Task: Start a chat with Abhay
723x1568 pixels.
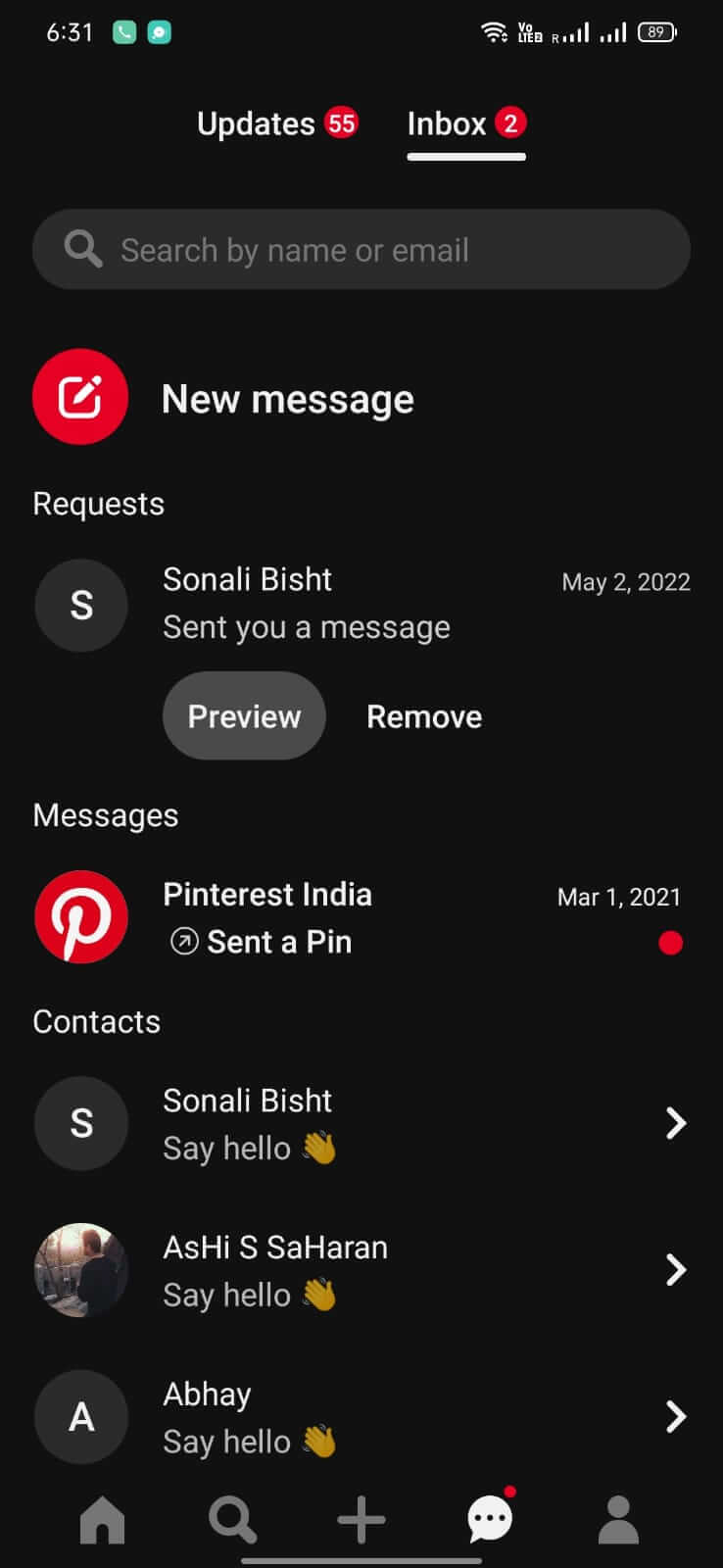Action: (361, 1417)
